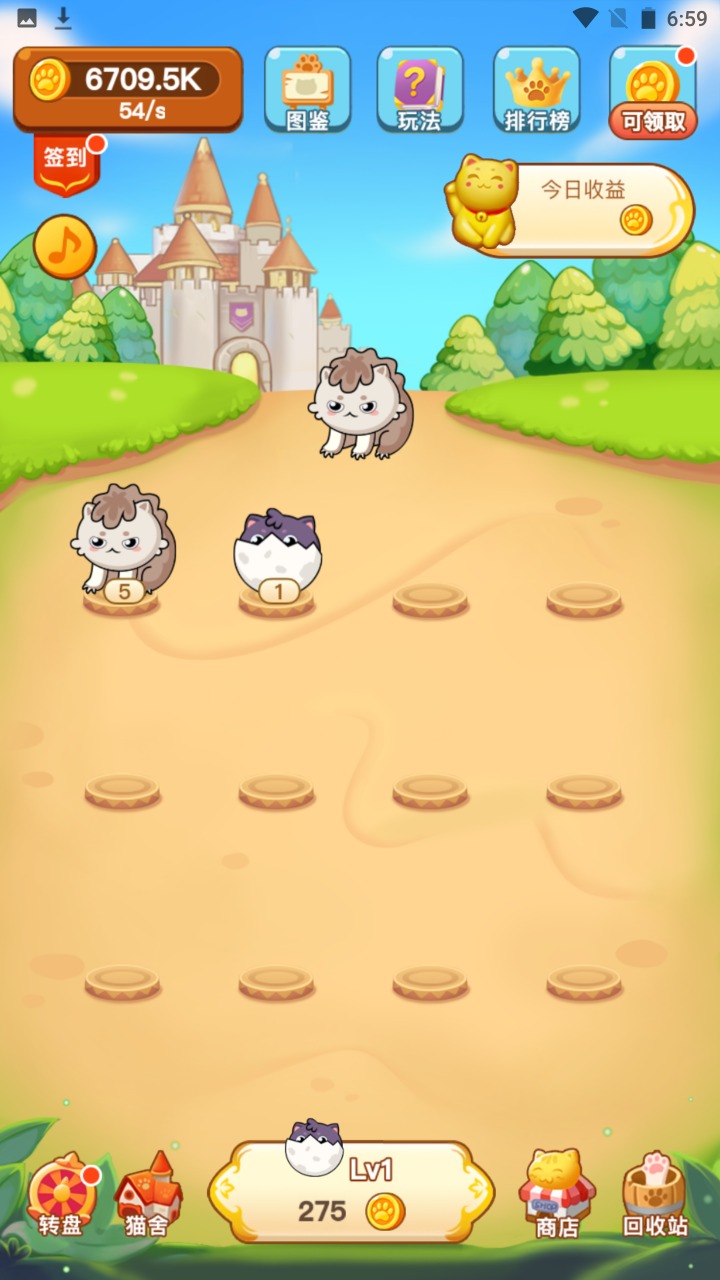720x1280 pixels.
Task: Claim coins via the 可领取 button
Action: (x=653, y=92)
